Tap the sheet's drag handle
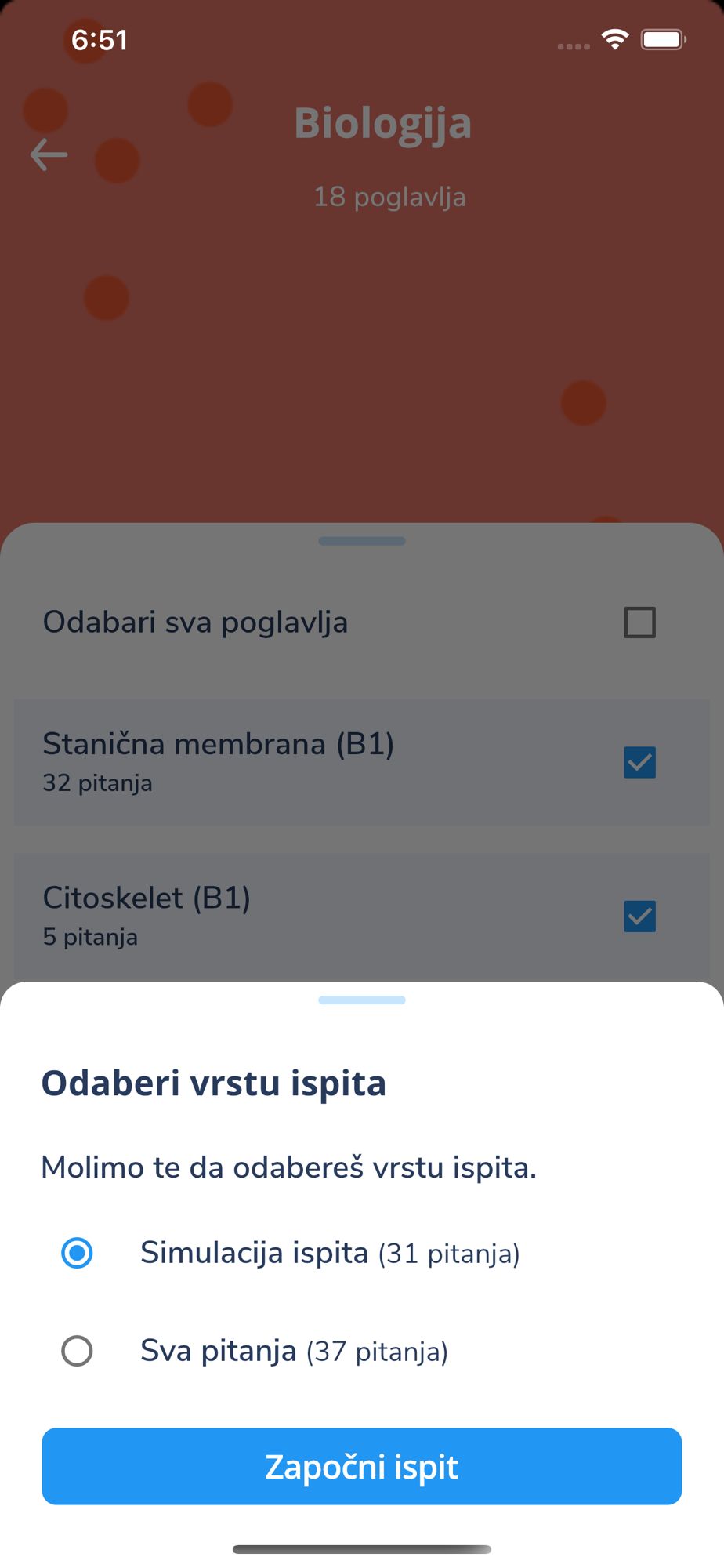This screenshot has width=724, height=1568. tap(362, 1000)
